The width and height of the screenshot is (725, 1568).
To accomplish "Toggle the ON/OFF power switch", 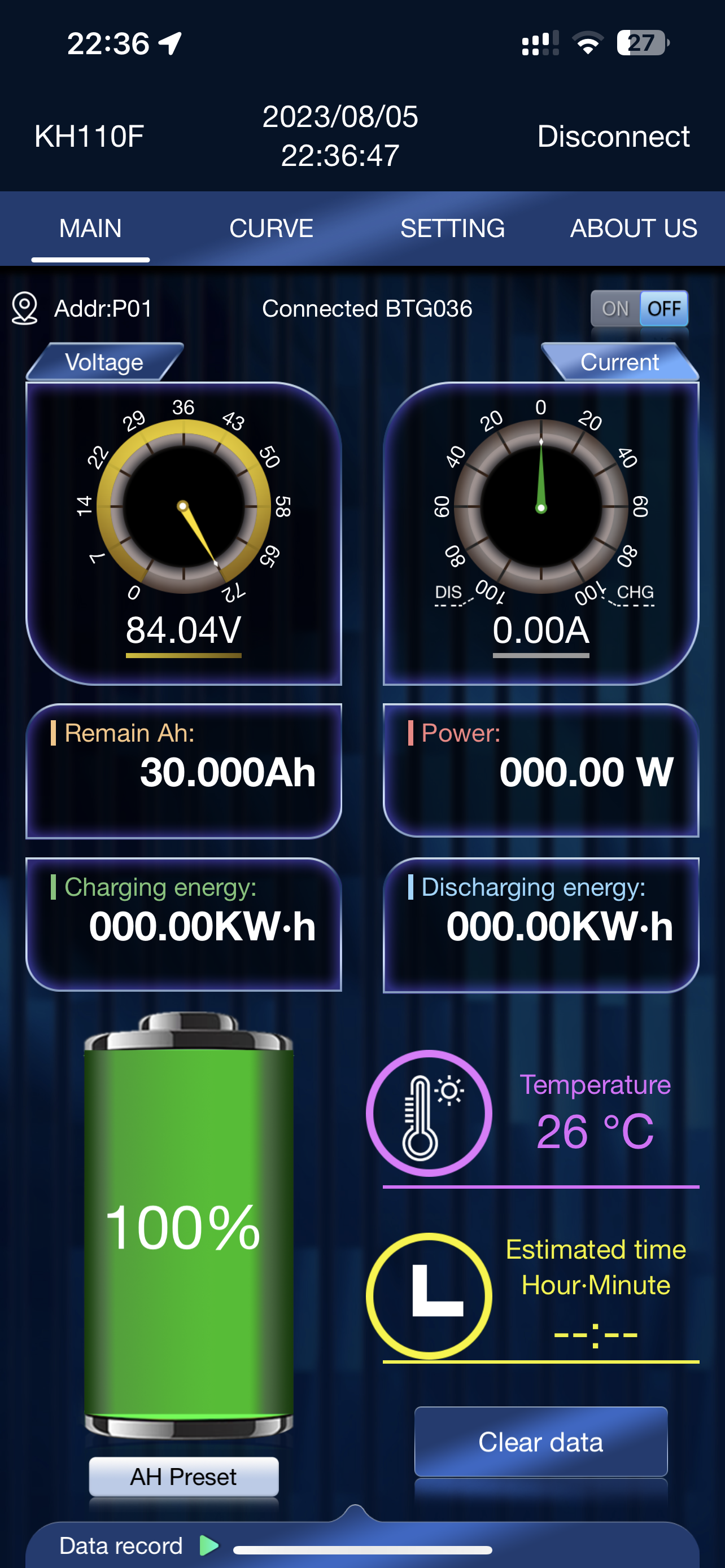I will click(x=639, y=309).
